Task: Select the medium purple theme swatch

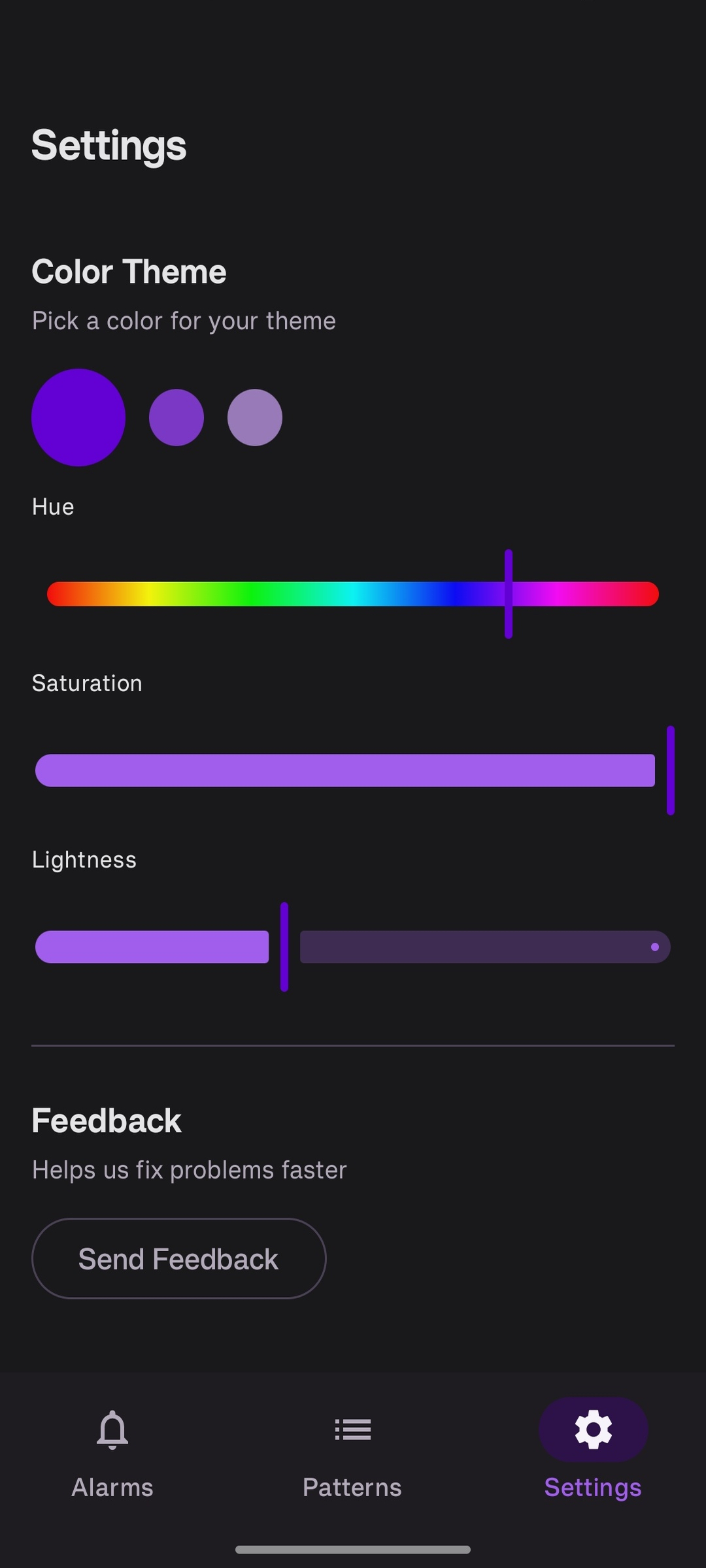Action: [x=176, y=417]
